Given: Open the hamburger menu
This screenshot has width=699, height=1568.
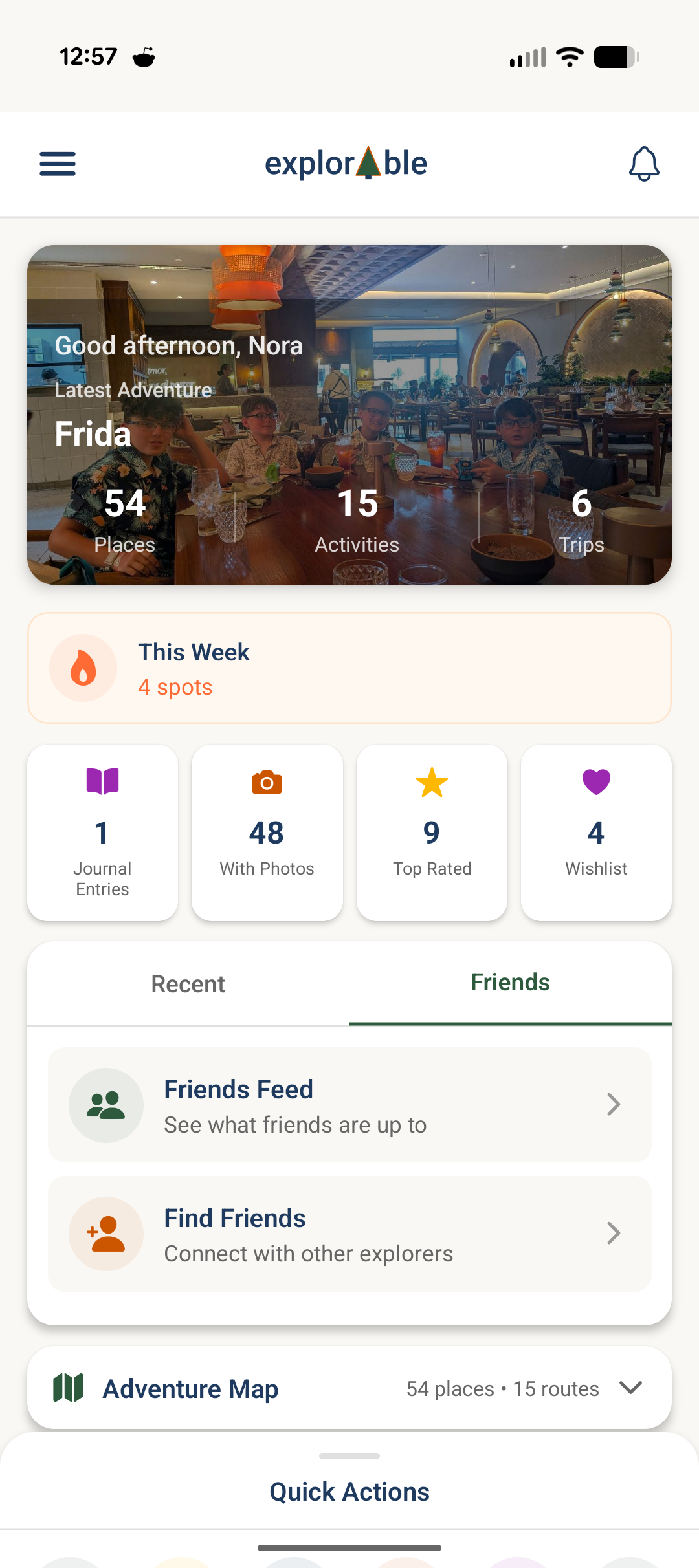Looking at the screenshot, I should (58, 164).
